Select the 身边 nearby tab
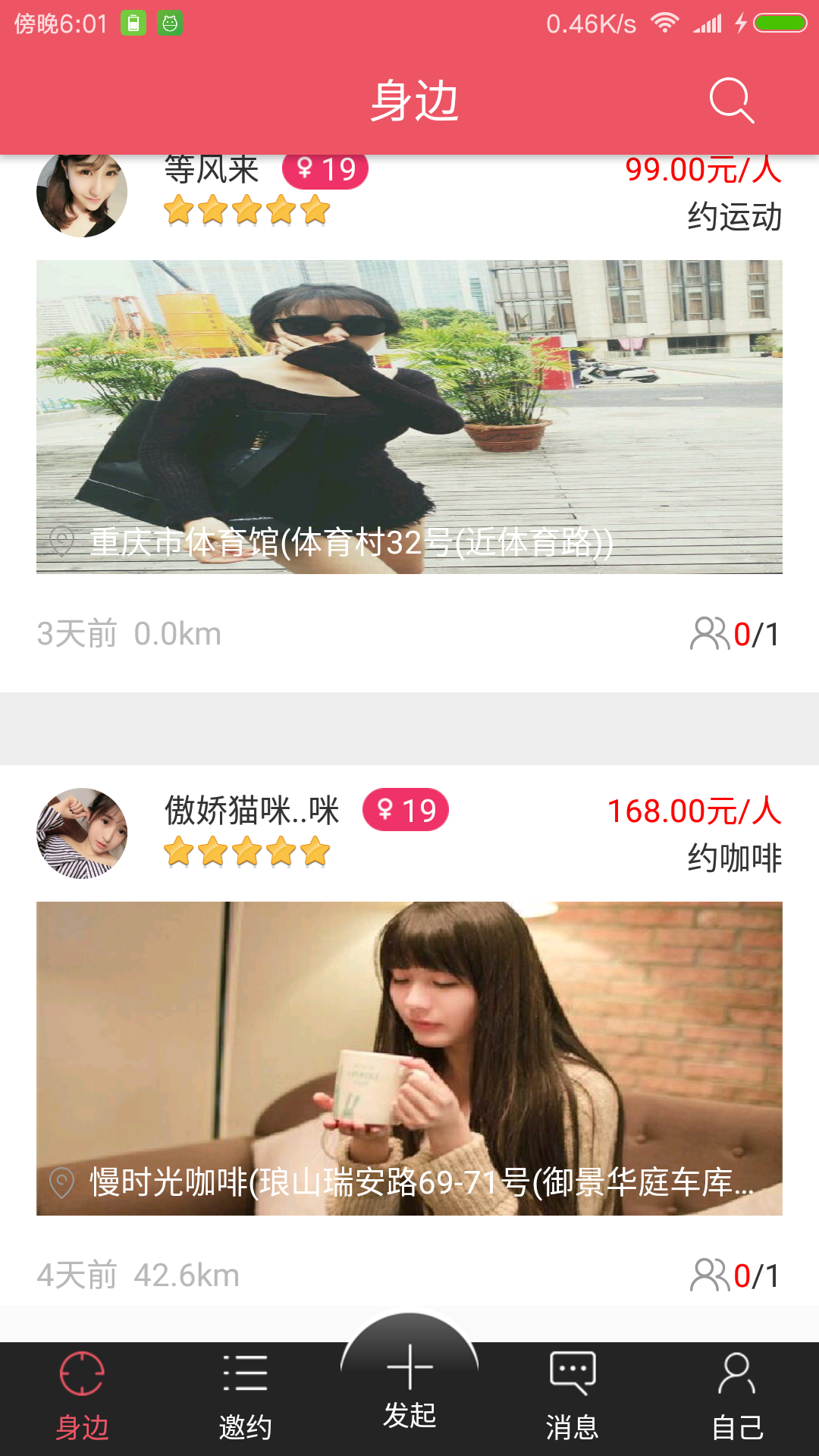Image resolution: width=819 pixels, height=1456 pixels. pyautogui.click(x=82, y=1395)
